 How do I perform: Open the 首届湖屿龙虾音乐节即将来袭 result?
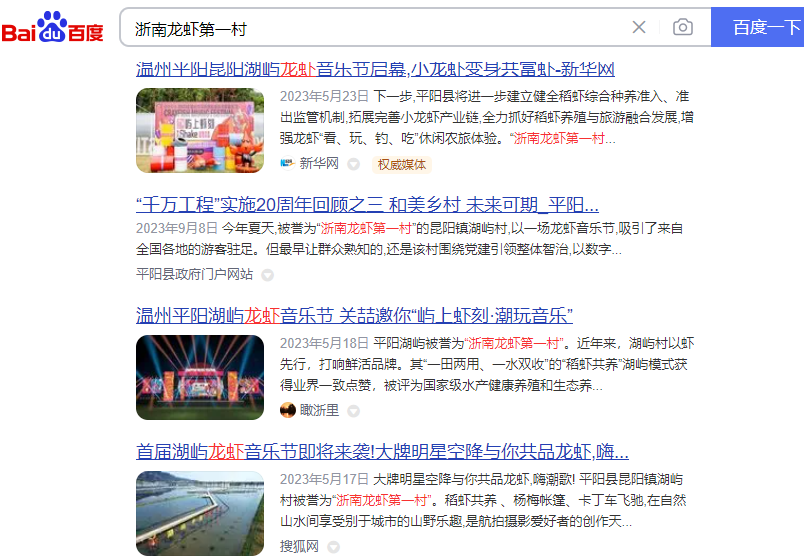click(382, 451)
